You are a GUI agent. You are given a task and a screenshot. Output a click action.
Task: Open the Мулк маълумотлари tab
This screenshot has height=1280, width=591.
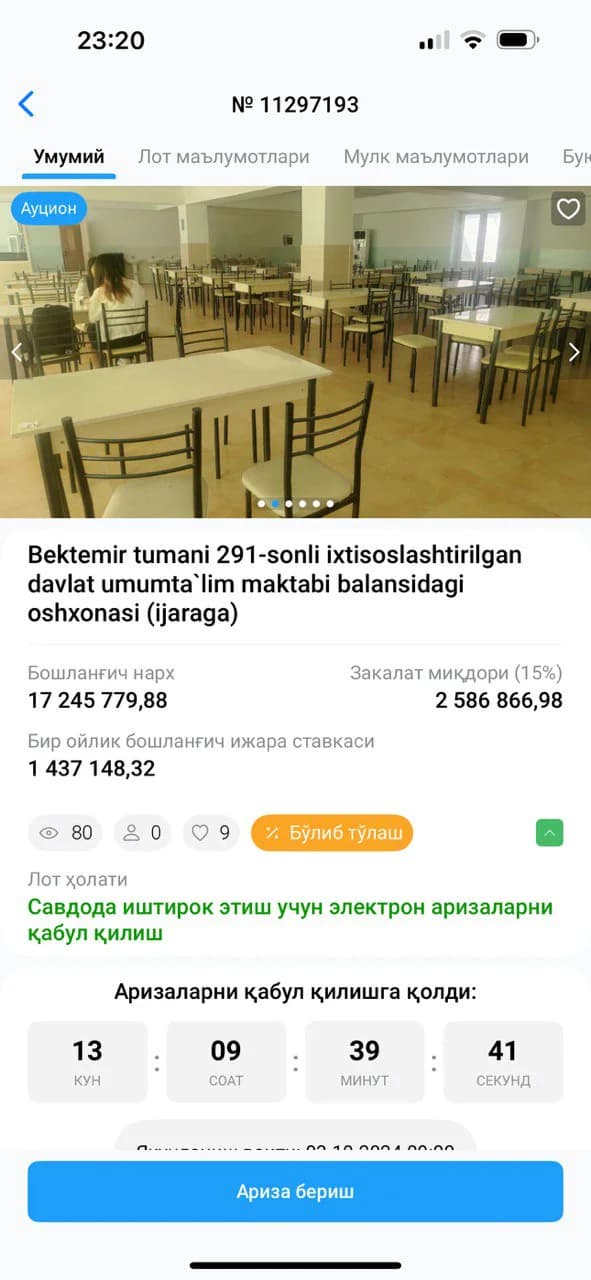tap(436, 157)
